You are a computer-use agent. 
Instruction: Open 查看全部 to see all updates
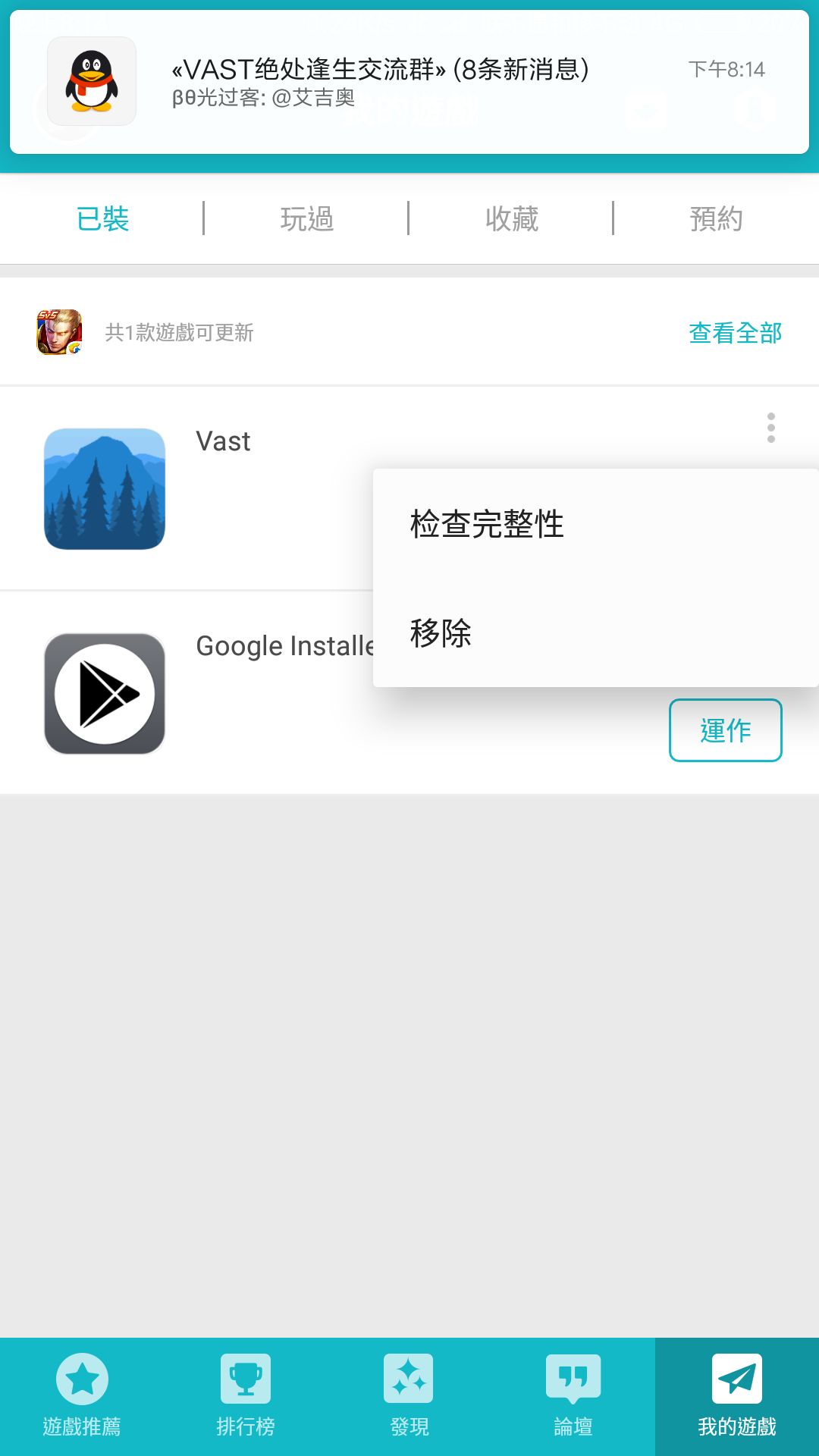733,331
